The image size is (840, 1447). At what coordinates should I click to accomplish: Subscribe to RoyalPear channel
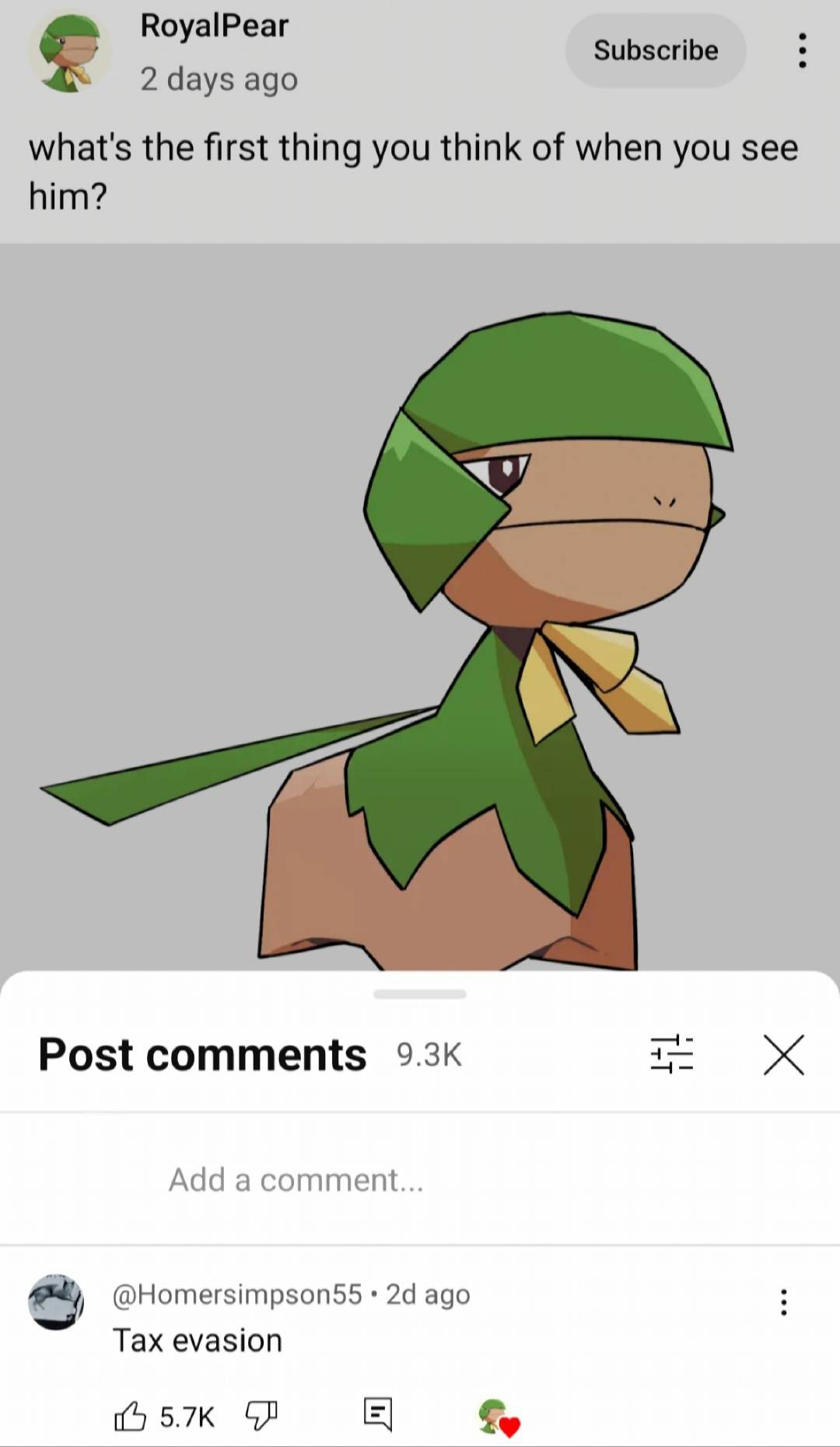tap(655, 51)
